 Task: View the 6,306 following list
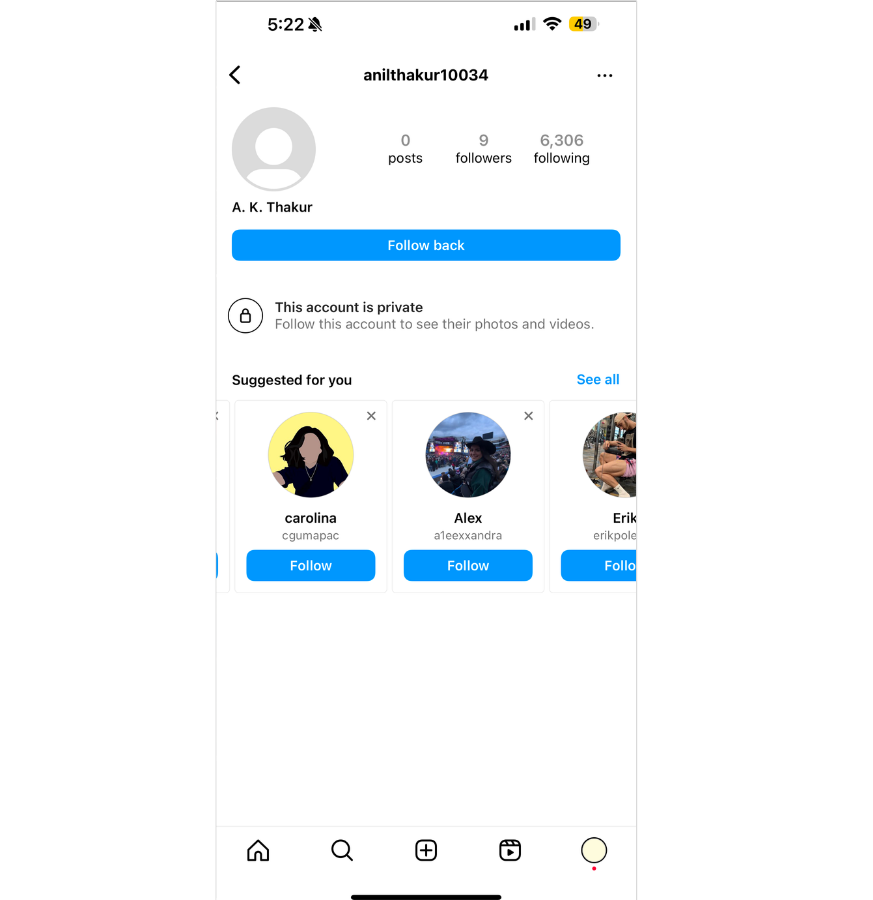coord(561,148)
